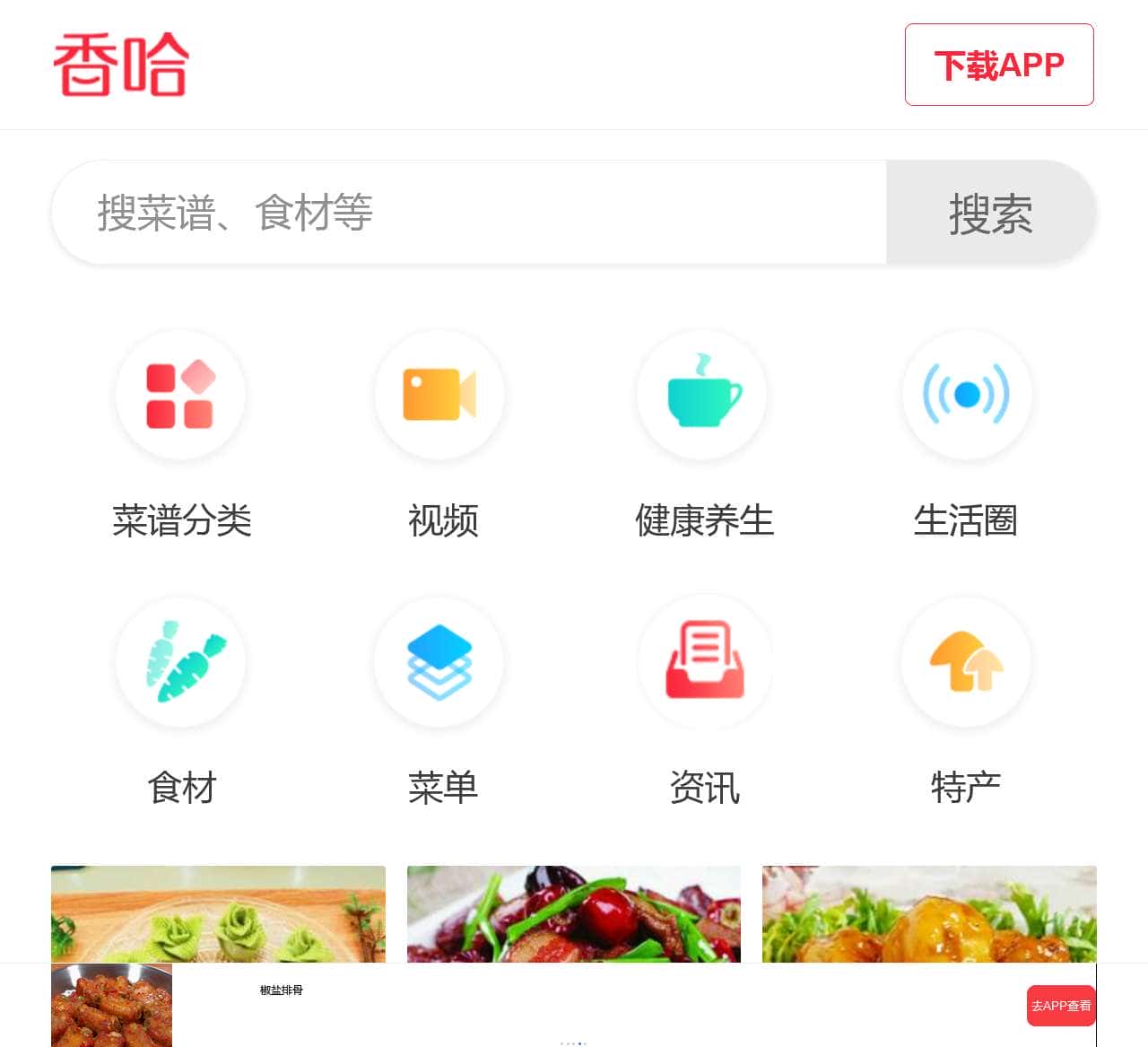Tap 去APP查看 to view in app

[1061, 1006]
